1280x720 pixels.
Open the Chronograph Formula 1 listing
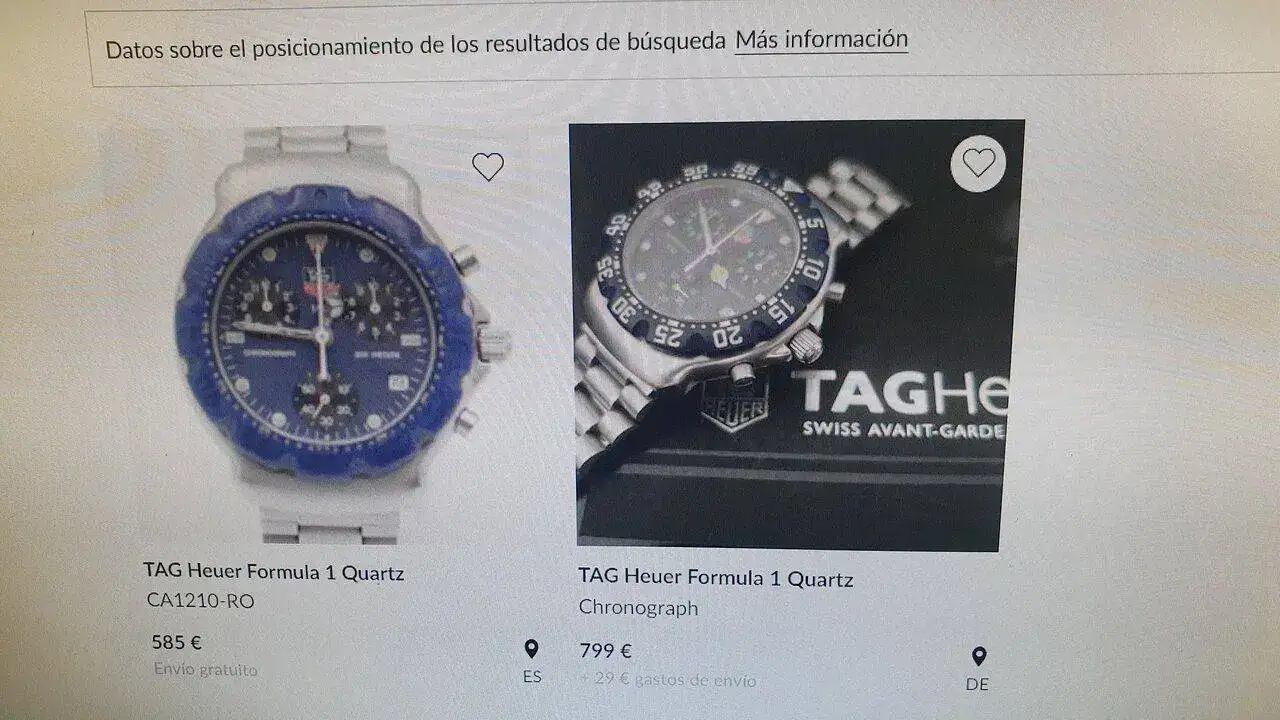pyautogui.click(x=715, y=578)
